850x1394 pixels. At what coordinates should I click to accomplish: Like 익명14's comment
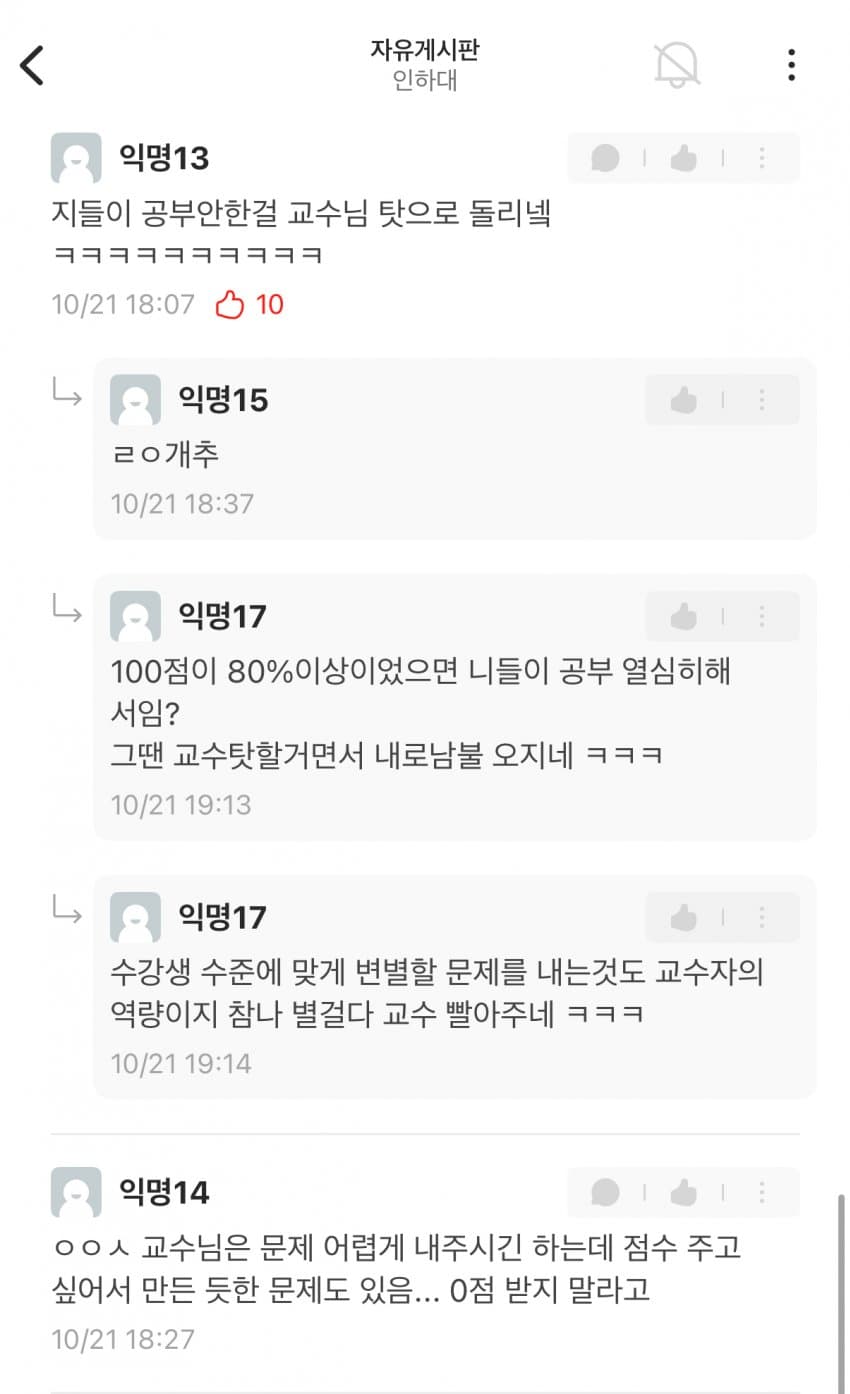pyautogui.click(x=684, y=1192)
